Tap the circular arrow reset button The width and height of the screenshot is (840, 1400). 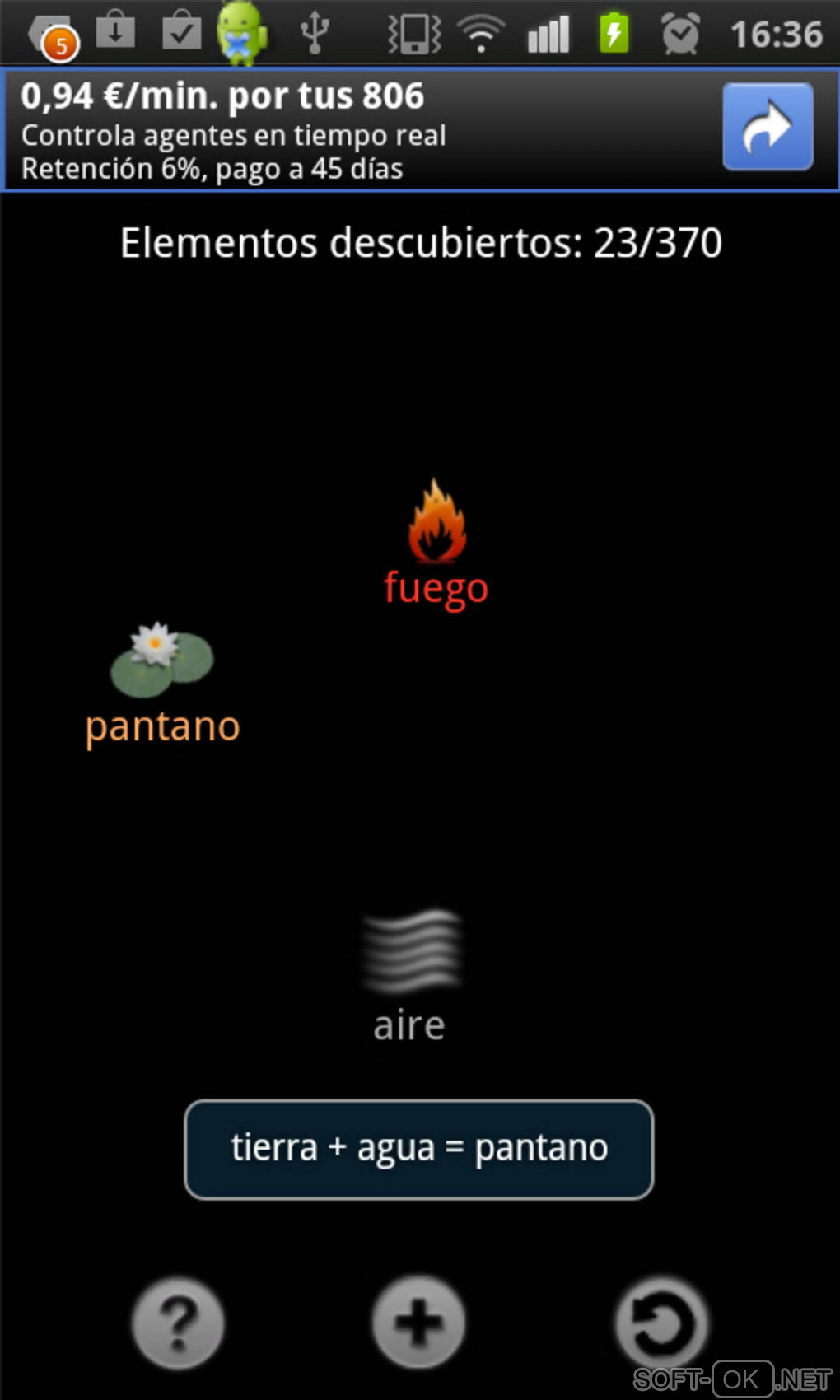click(660, 1323)
